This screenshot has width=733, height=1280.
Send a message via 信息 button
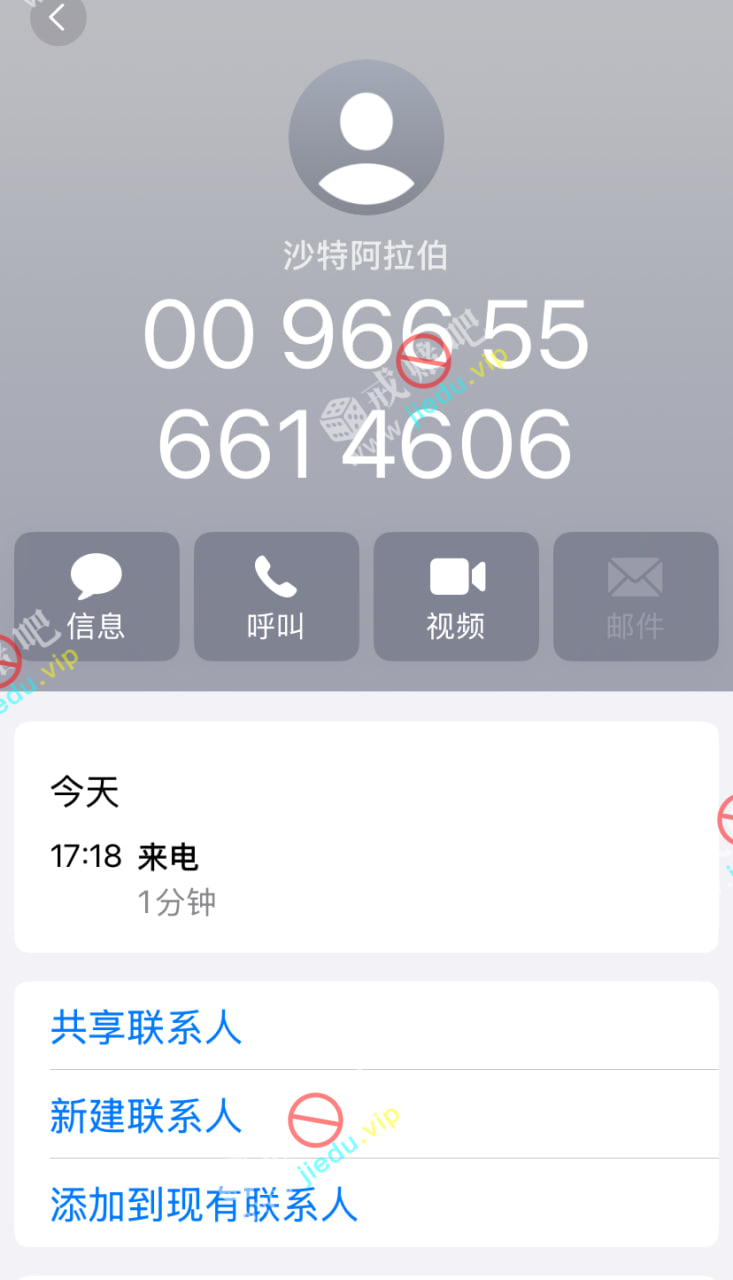pyautogui.click(x=97, y=597)
